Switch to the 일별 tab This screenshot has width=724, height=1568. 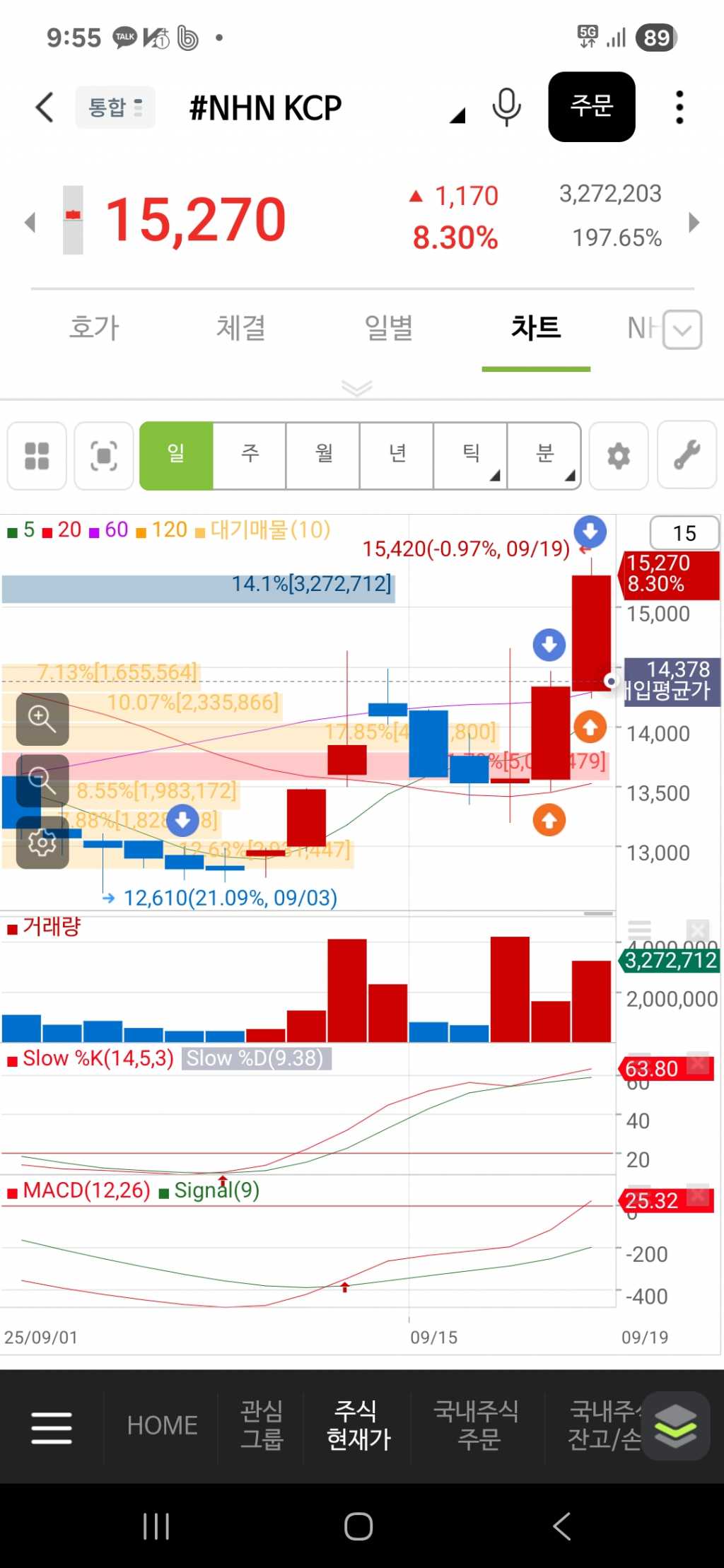point(388,328)
